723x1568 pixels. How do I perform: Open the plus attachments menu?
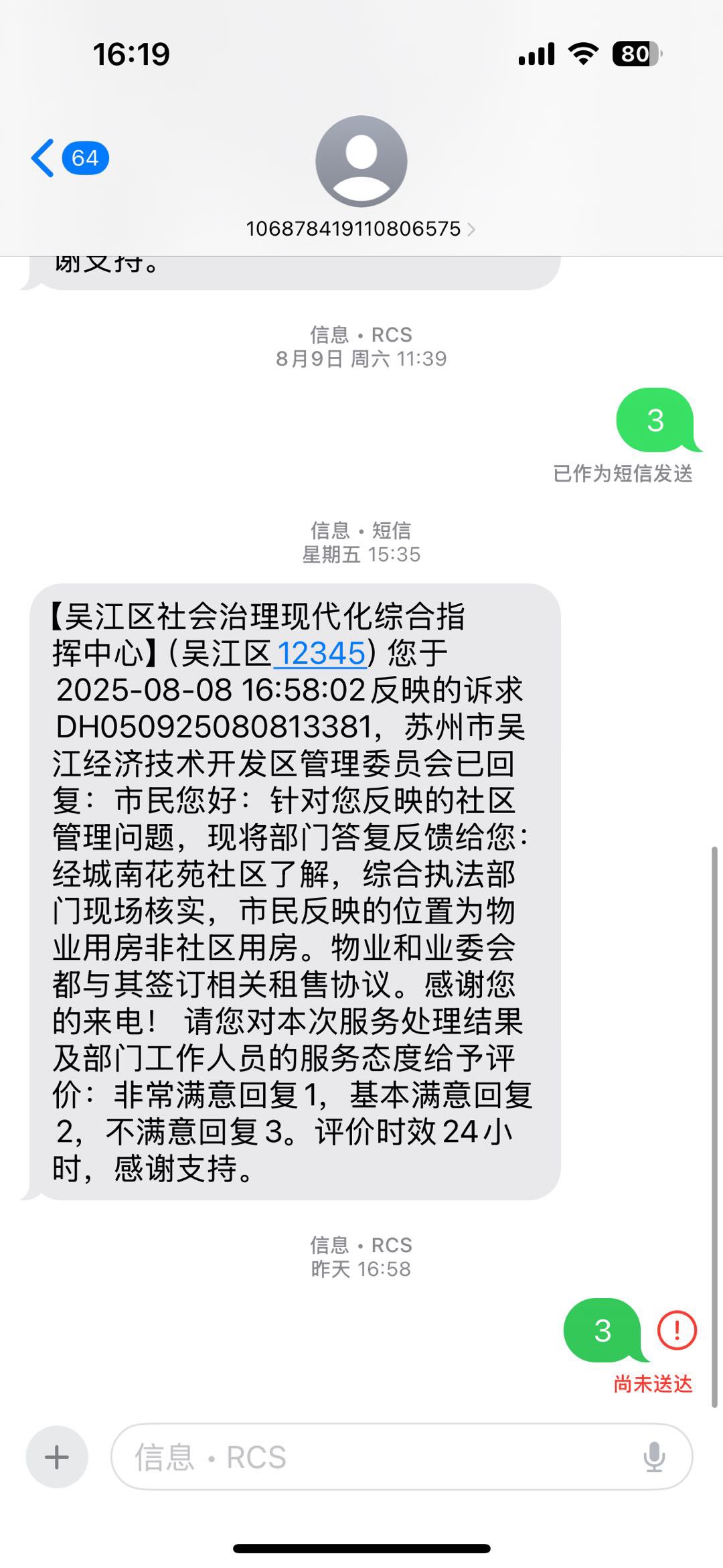(57, 1457)
